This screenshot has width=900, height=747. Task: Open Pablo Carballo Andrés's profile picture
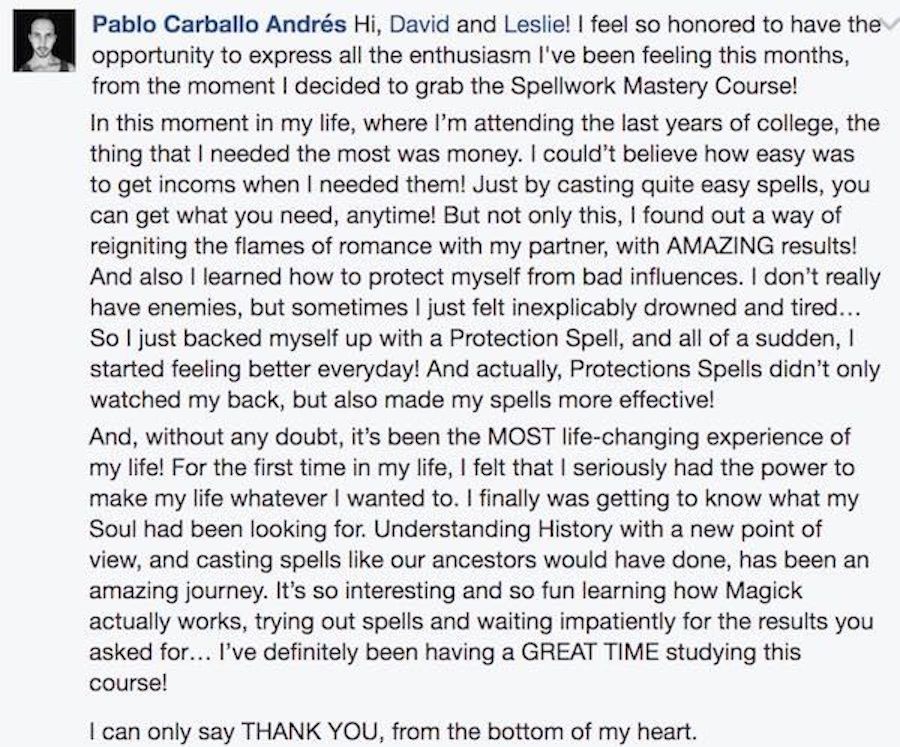[44, 40]
